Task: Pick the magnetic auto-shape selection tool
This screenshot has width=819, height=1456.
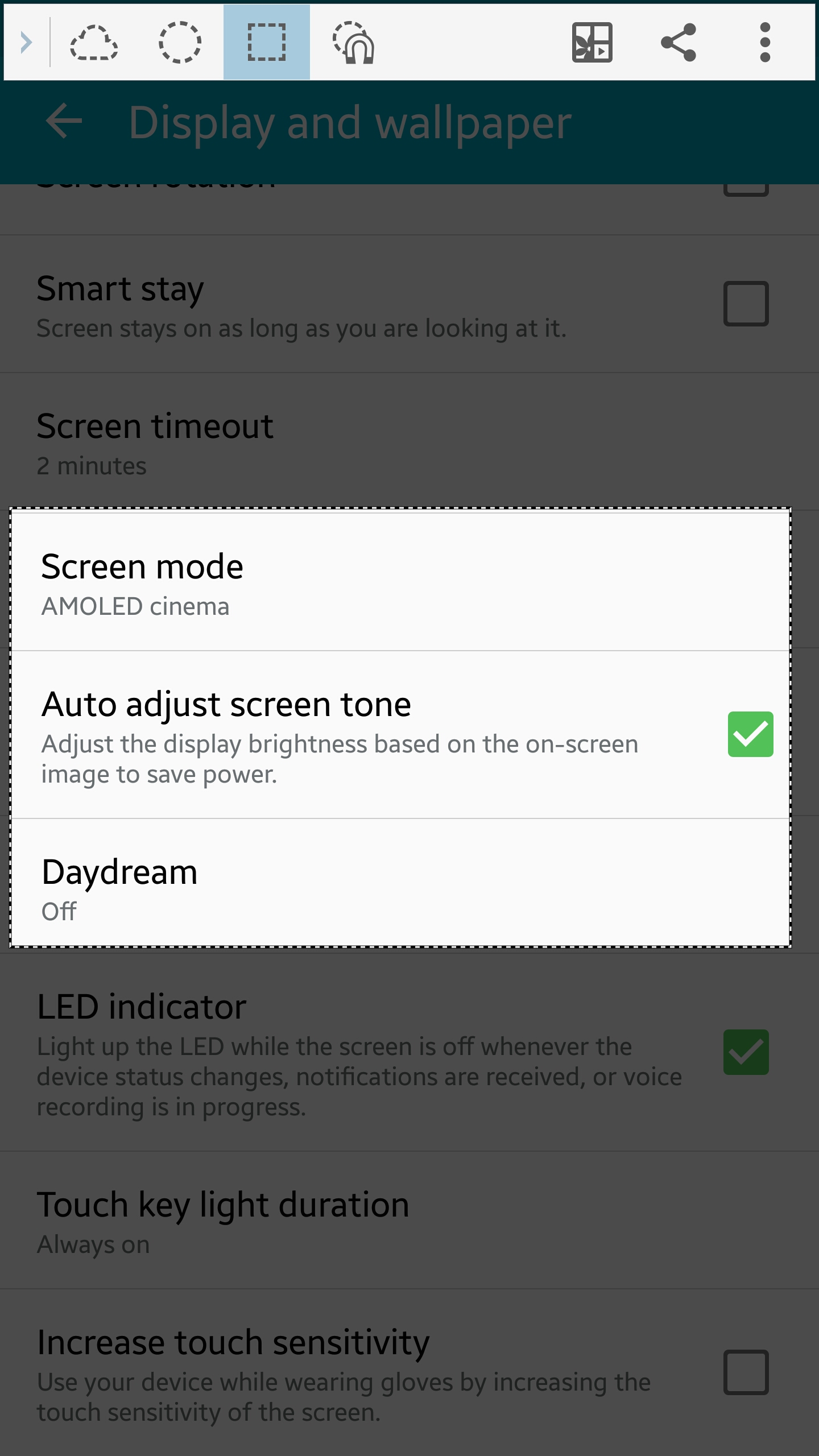Action: pos(353,43)
